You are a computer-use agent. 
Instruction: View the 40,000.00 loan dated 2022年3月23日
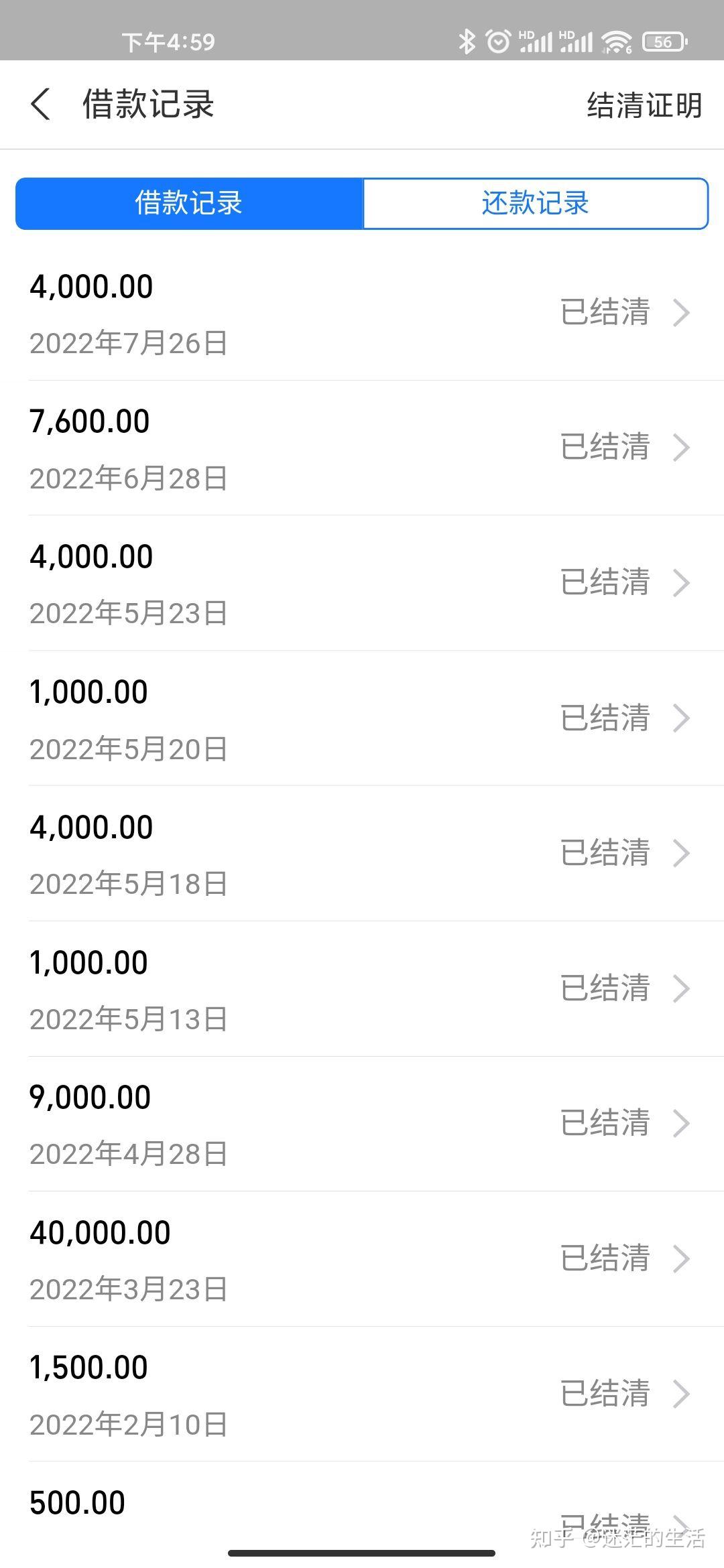point(362,1260)
